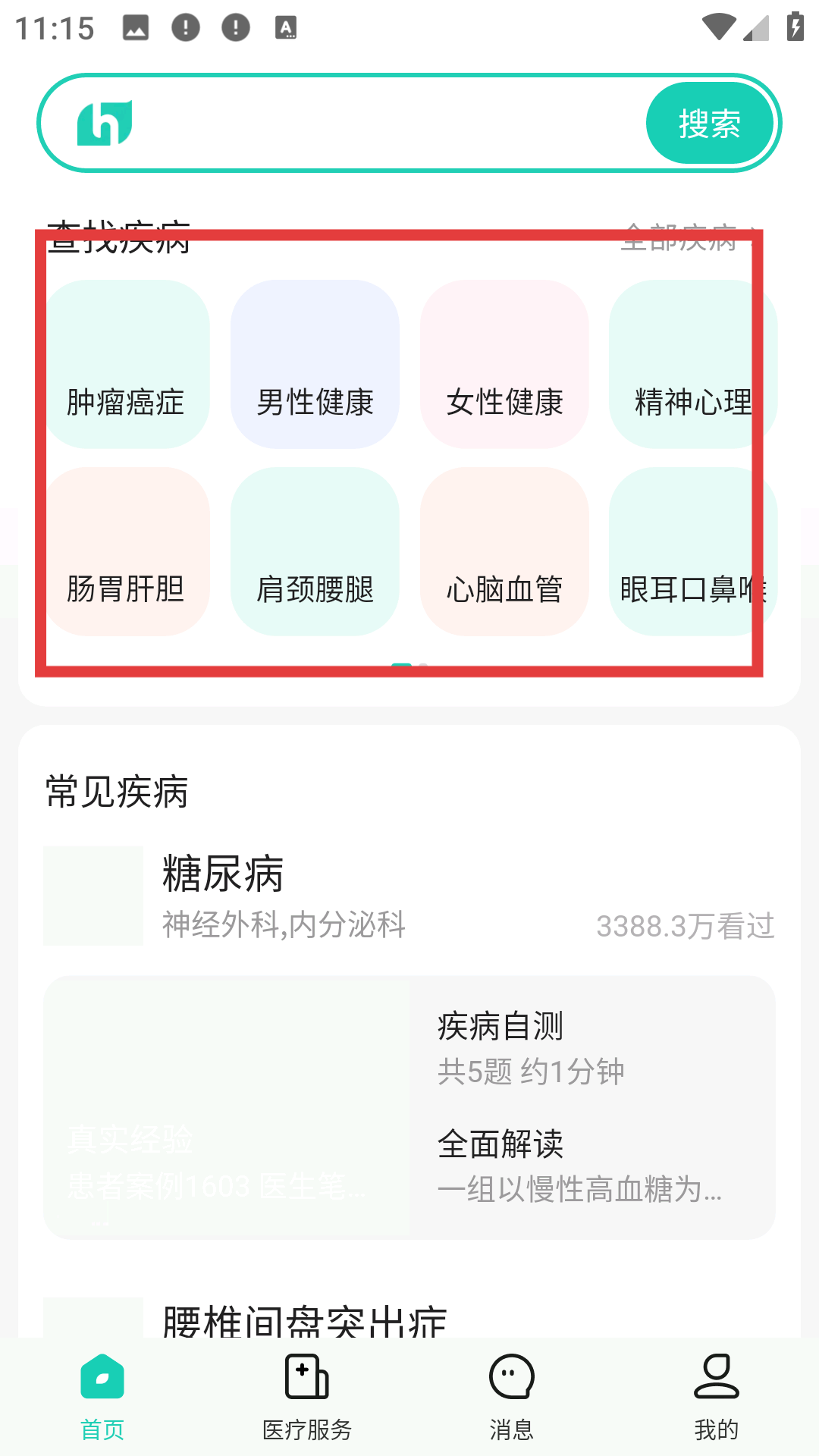
Task: Open the 男性健康 category
Action: point(315,364)
